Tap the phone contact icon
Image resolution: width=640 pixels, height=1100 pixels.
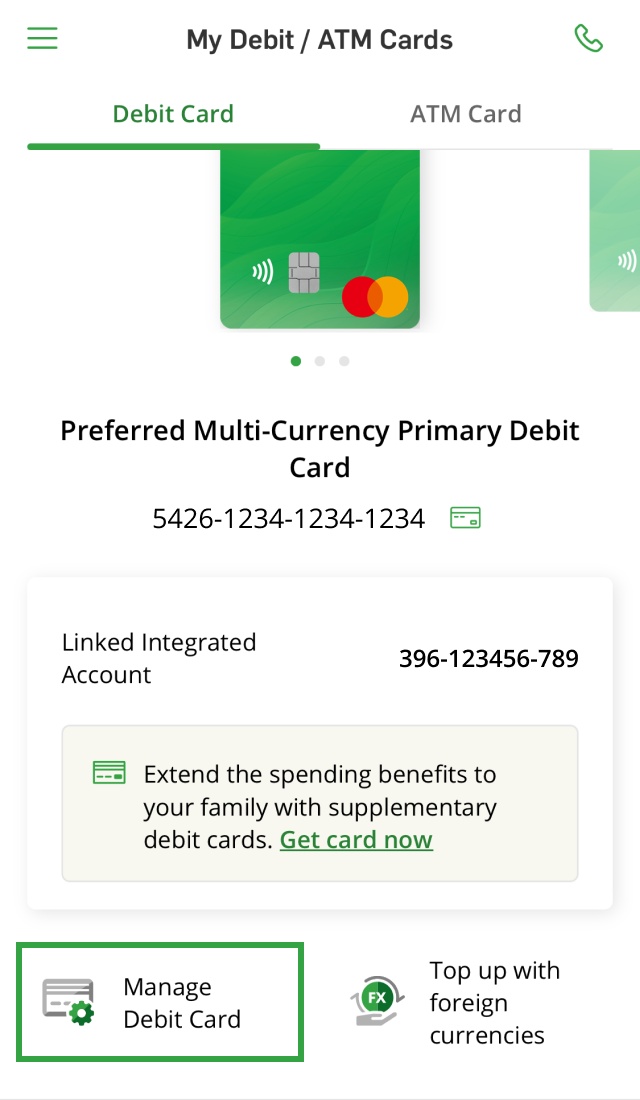pyautogui.click(x=588, y=39)
